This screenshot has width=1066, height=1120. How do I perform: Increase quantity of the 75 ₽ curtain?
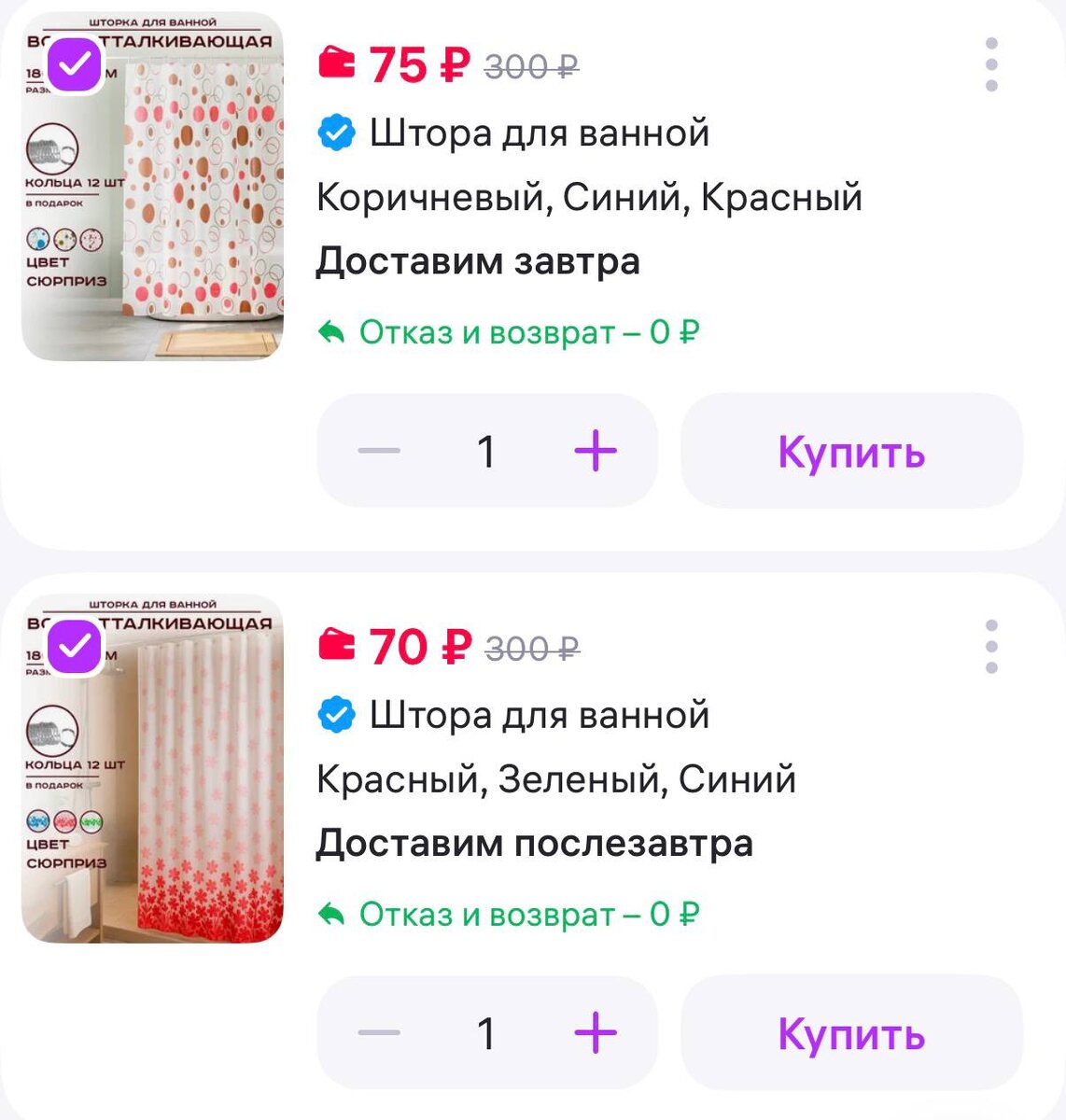pos(596,452)
